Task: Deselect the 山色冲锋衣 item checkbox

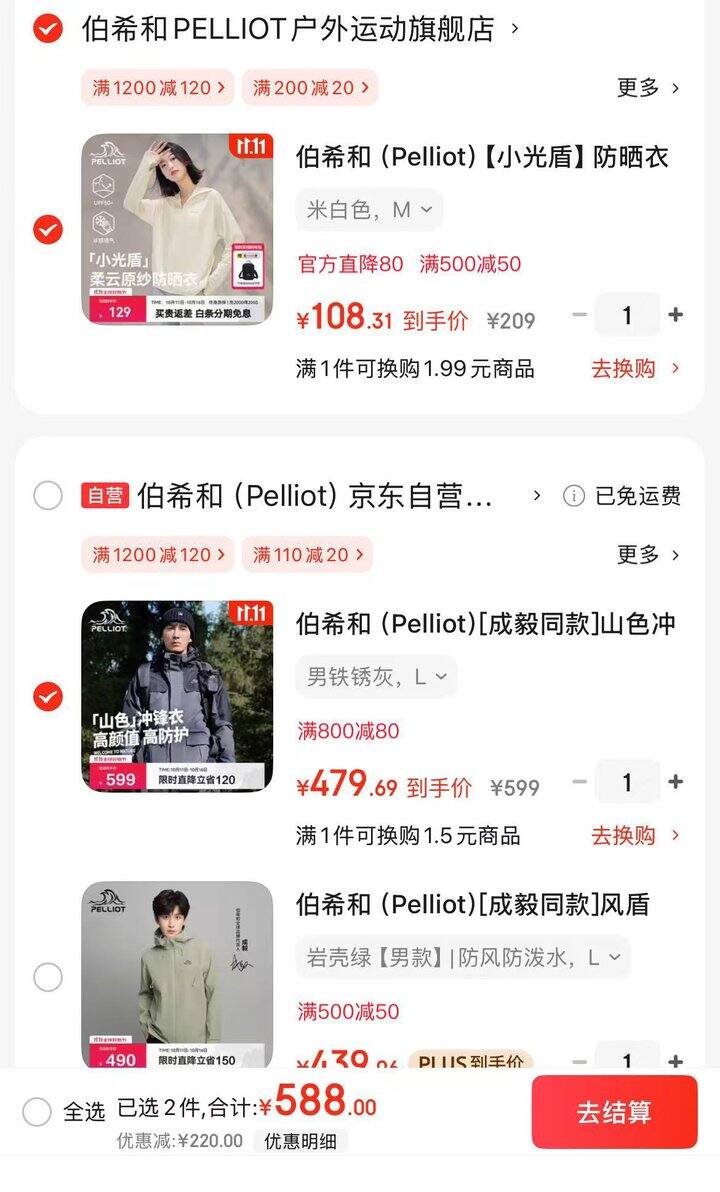Action: coord(47,696)
